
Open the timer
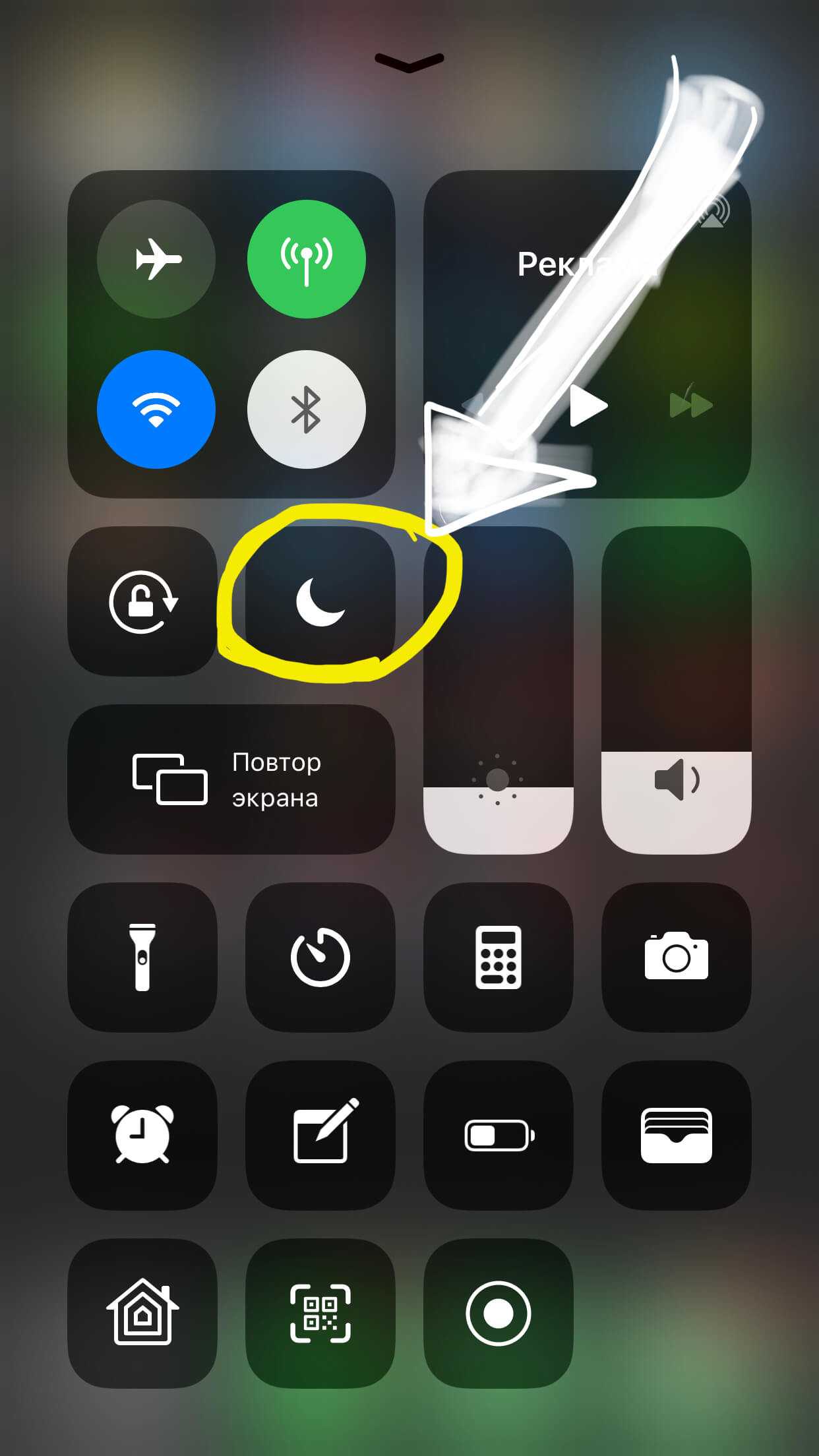click(320, 957)
